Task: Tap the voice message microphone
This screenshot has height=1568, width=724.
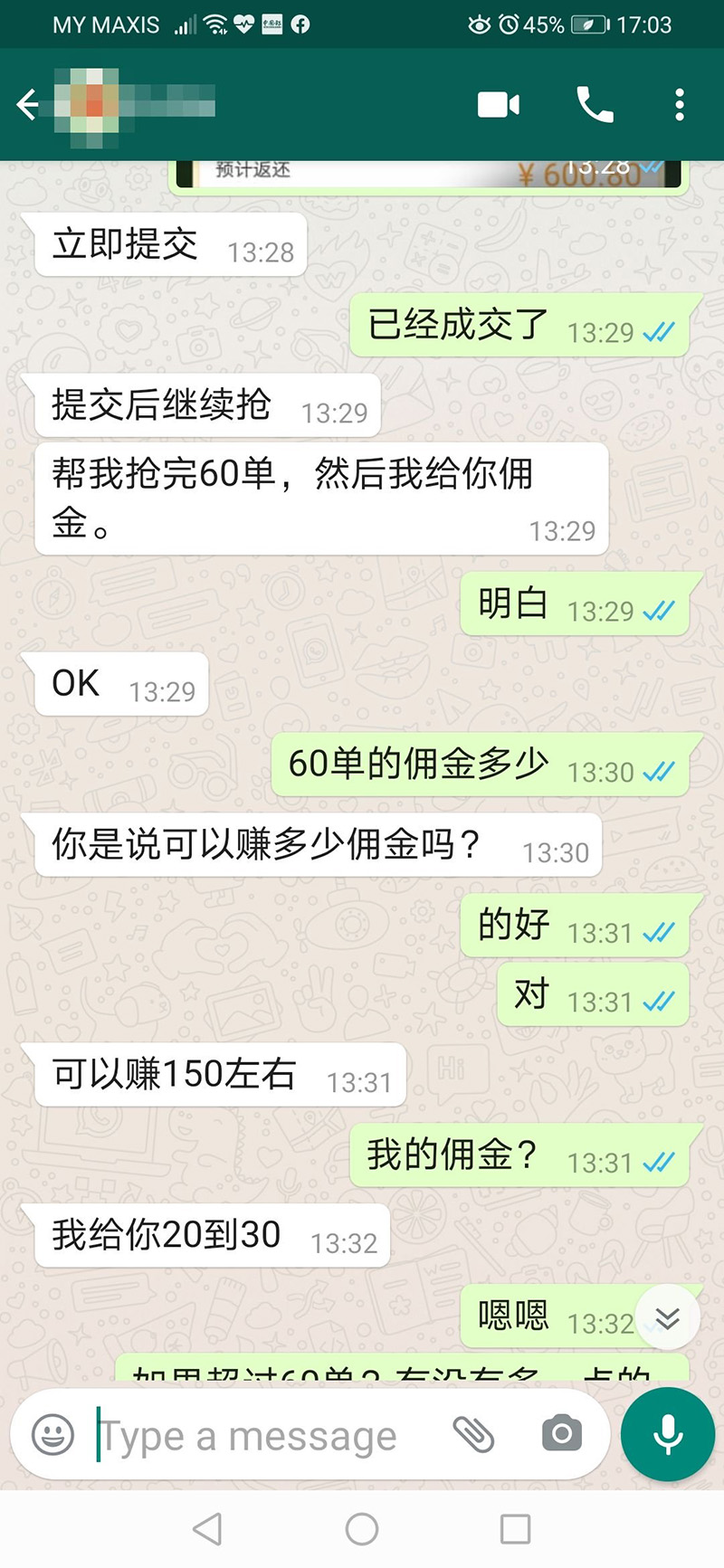Action: (x=668, y=1434)
